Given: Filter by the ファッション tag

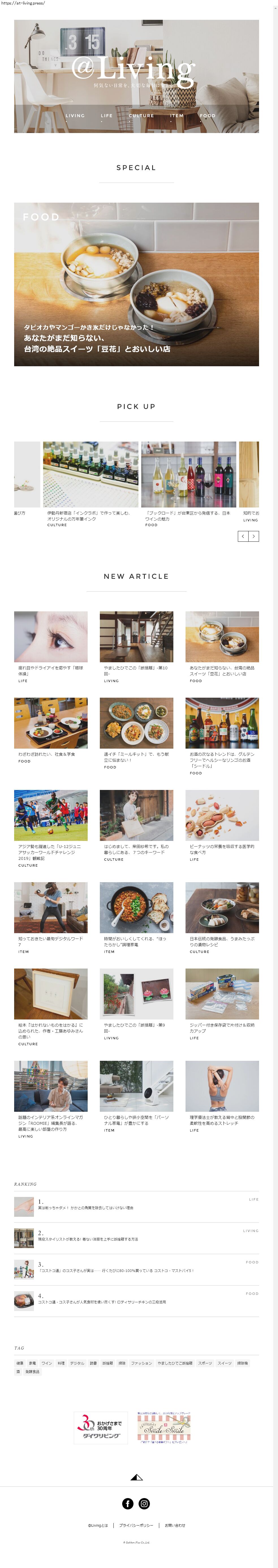Looking at the screenshot, I should (141, 1363).
